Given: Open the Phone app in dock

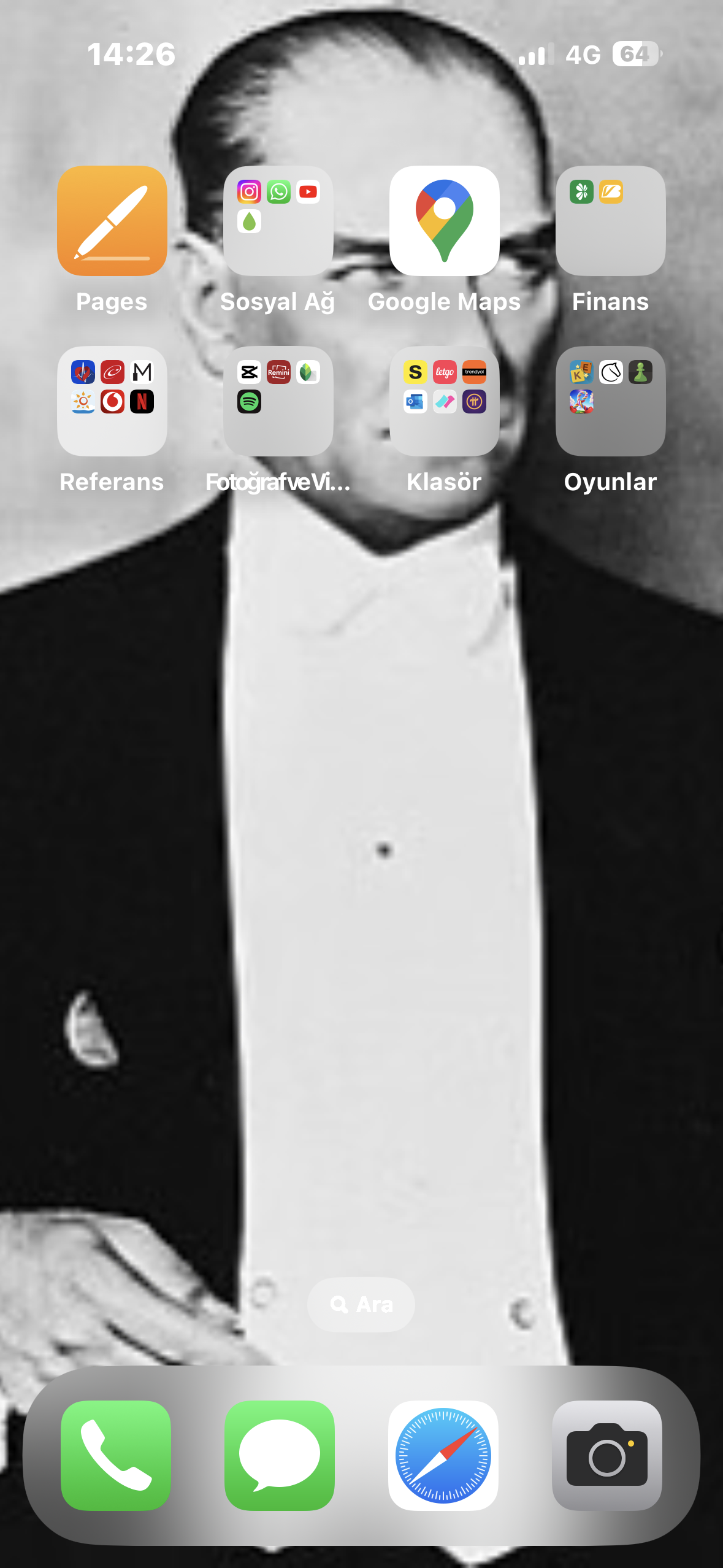Looking at the screenshot, I should (116, 1455).
